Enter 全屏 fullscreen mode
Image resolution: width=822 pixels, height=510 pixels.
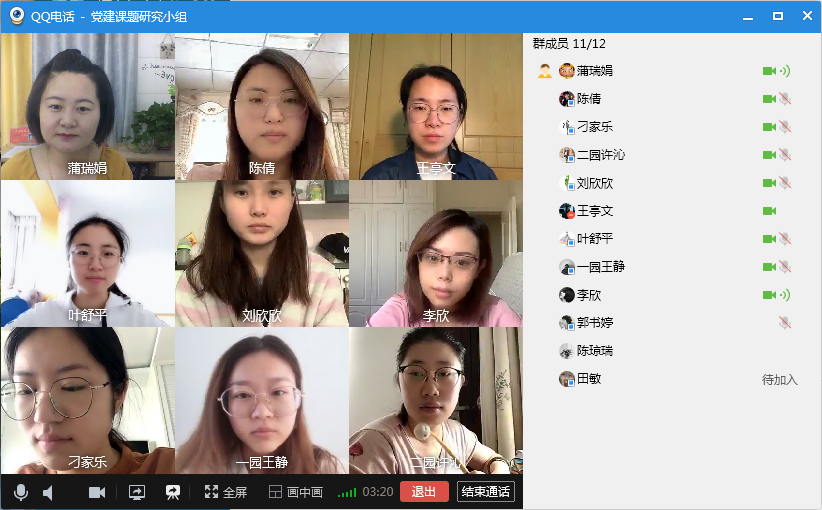click(x=225, y=492)
